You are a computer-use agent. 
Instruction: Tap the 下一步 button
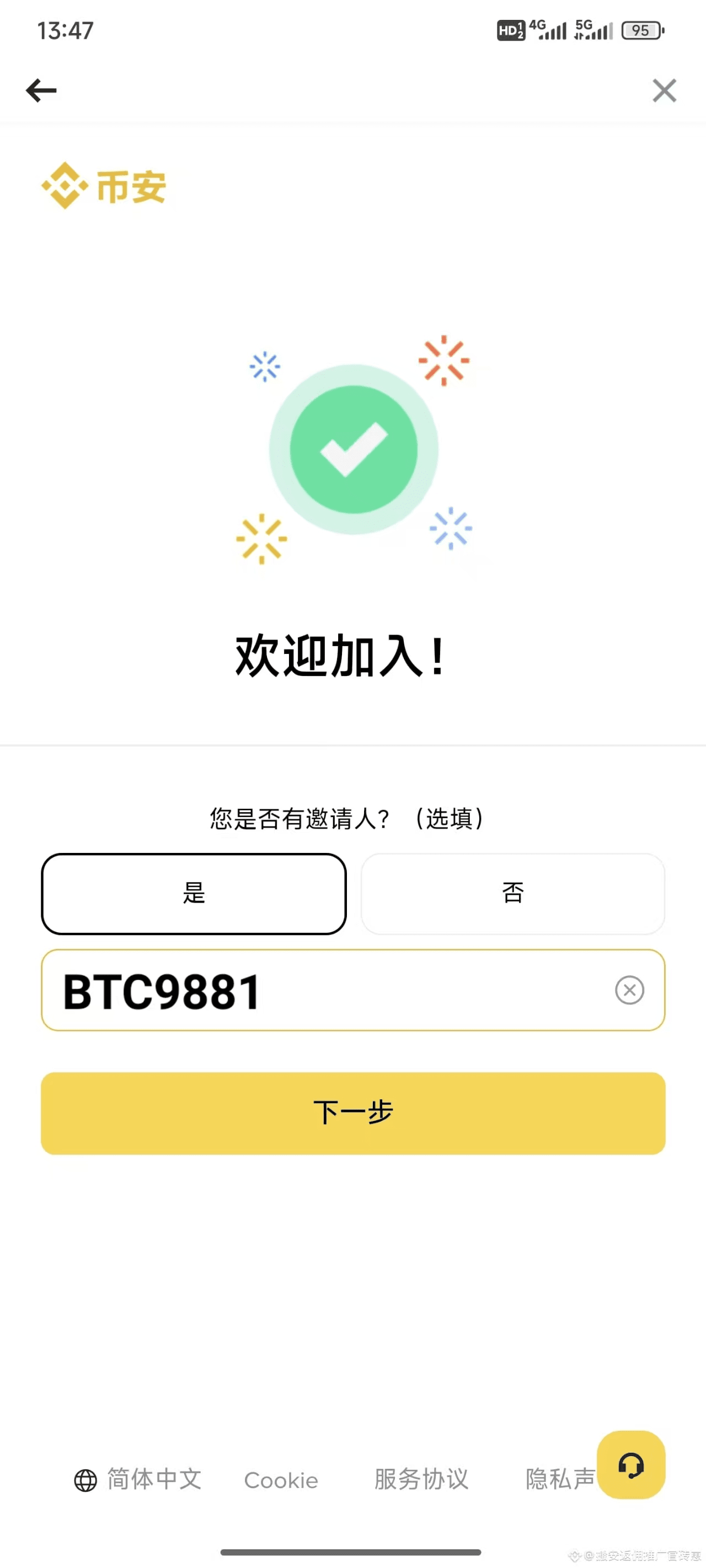tap(352, 1113)
